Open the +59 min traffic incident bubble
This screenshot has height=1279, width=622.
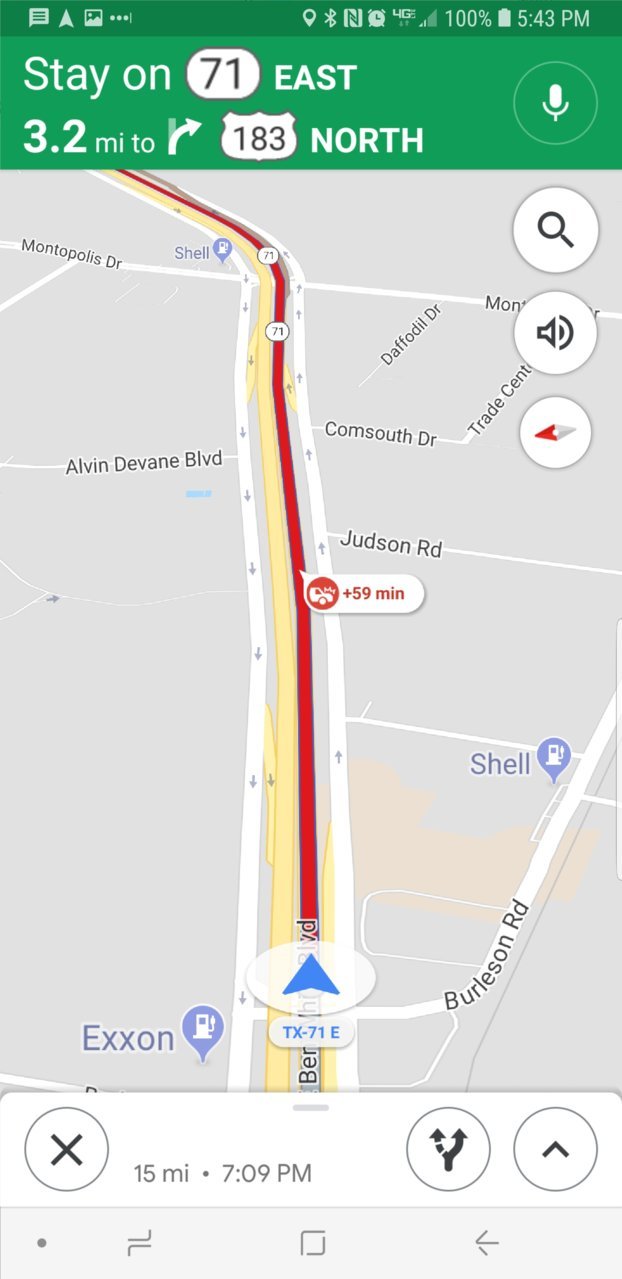(362, 594)
